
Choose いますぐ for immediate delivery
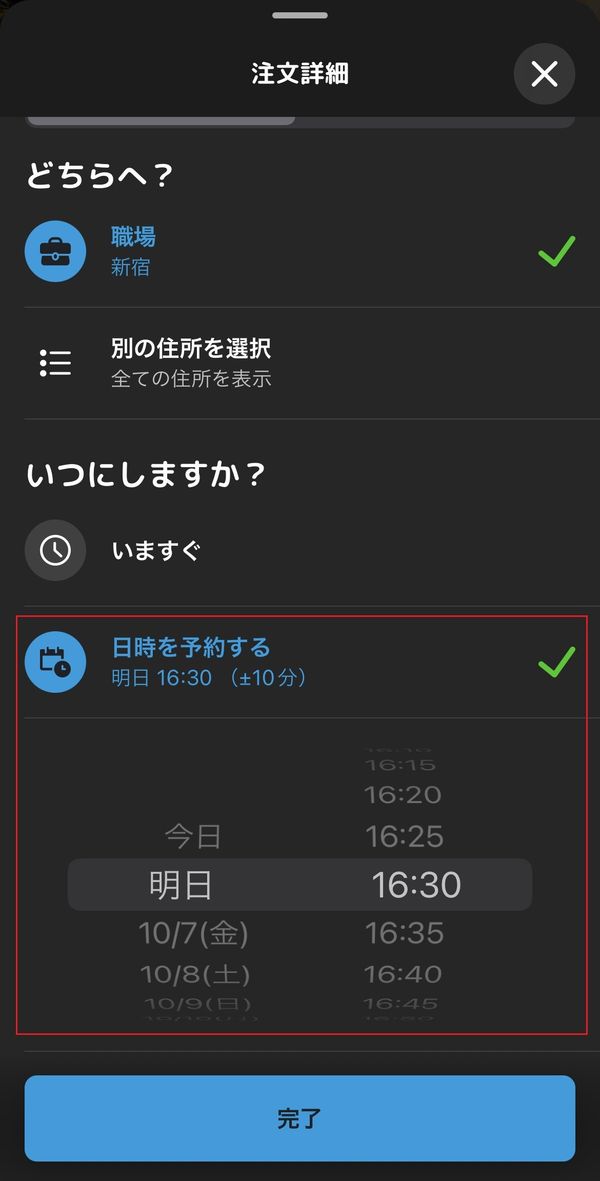(300, 551)
